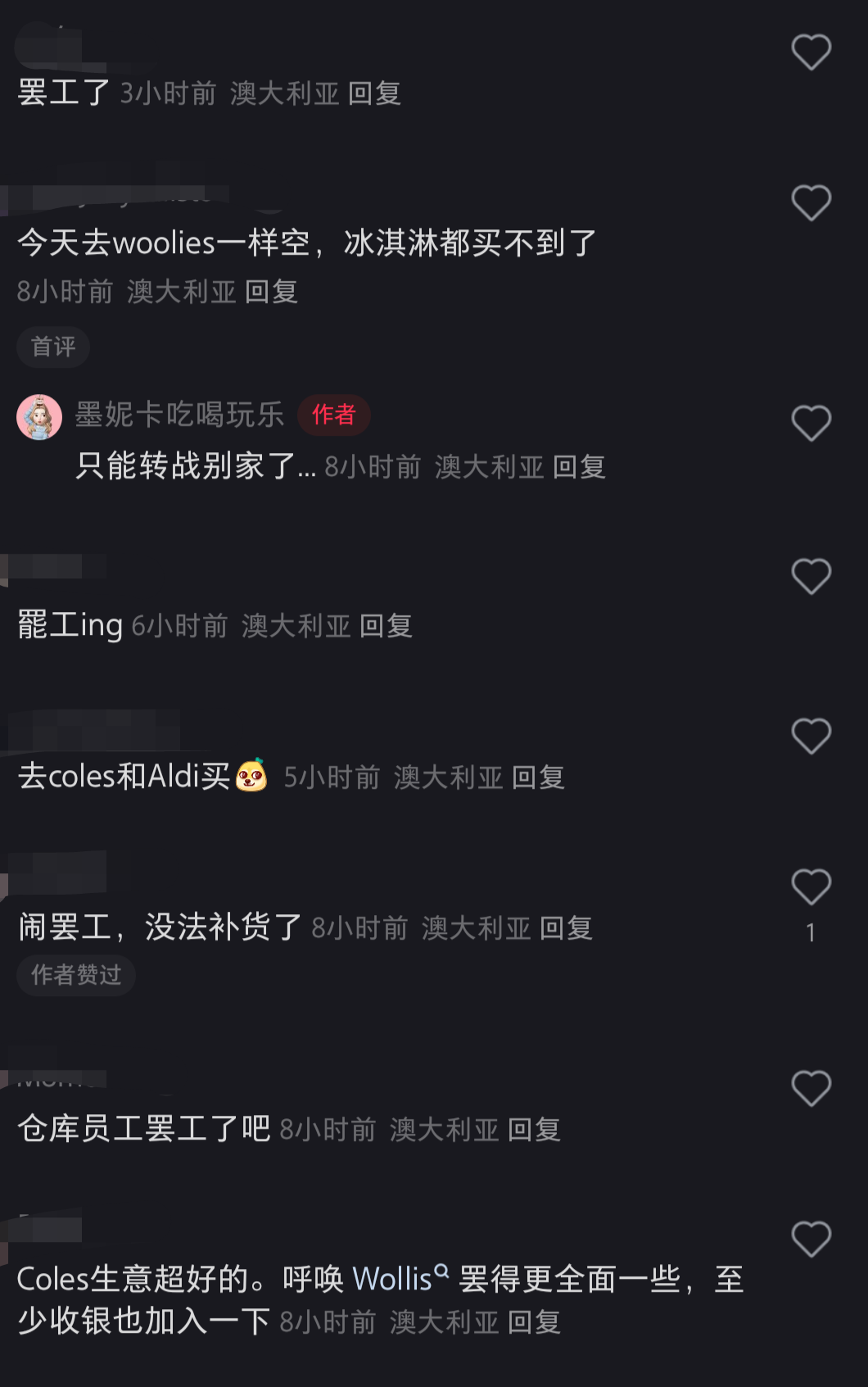Image resolution: width=868 pixels, height=1387 pixels.
Task: Like the "罷工ing" comment
Action: (811, 577)
